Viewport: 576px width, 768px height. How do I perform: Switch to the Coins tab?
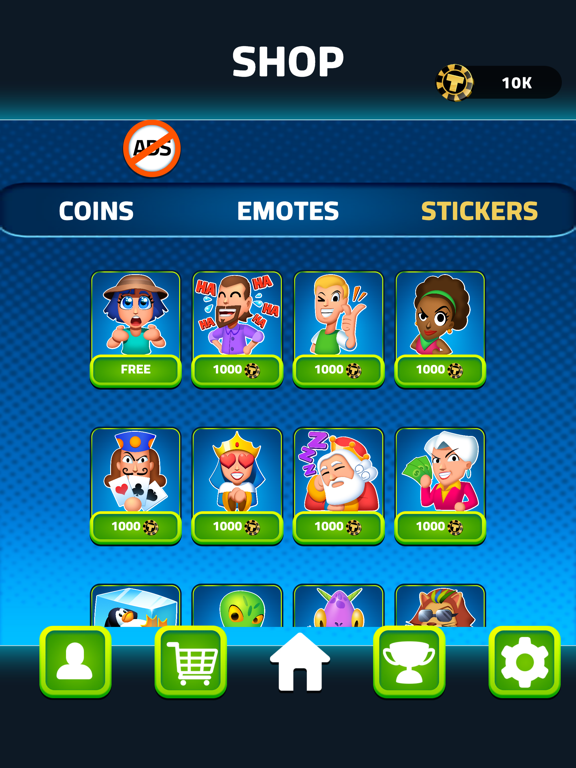(96, 211)
